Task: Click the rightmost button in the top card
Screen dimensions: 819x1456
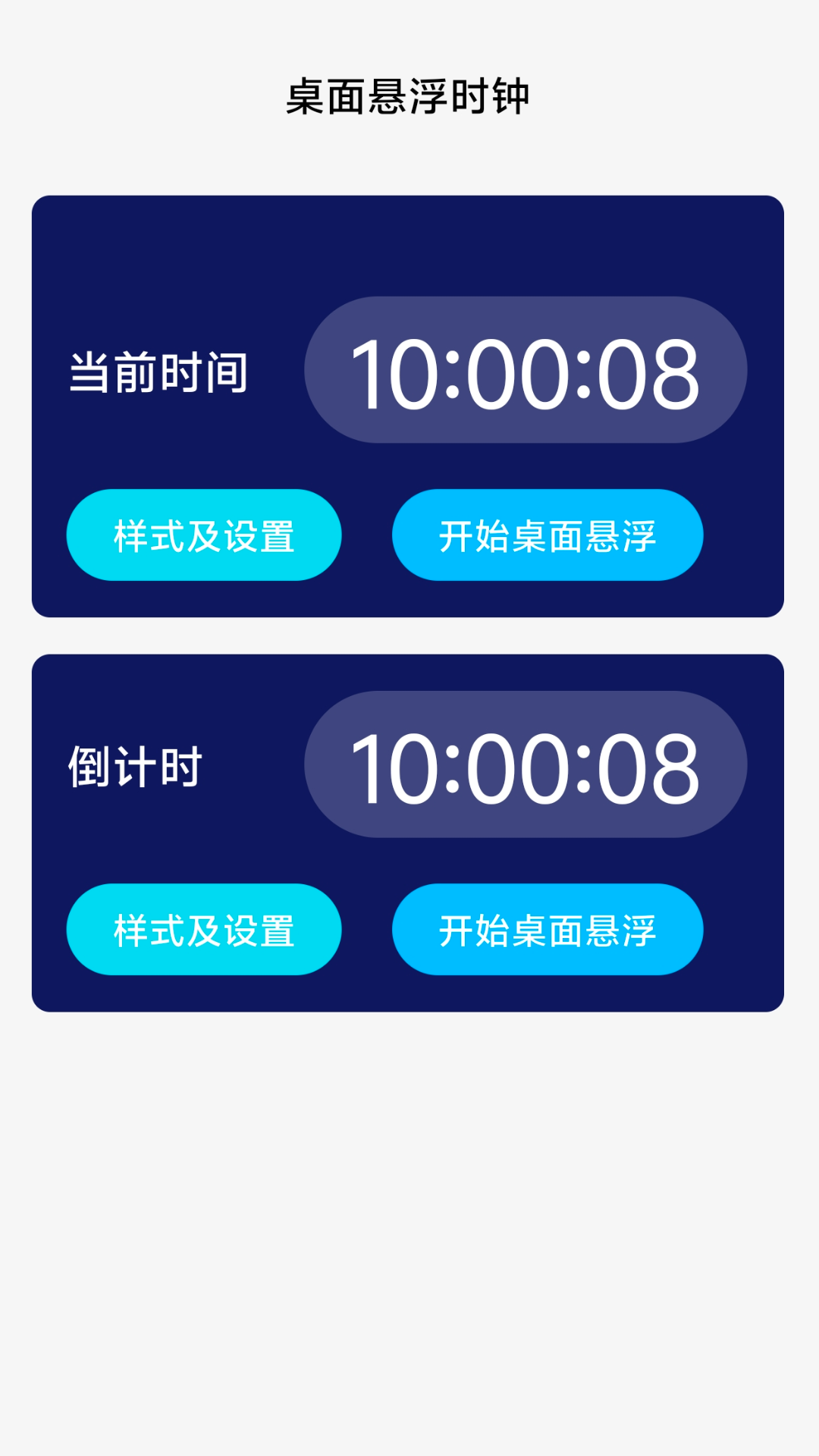Action: pyautogui.click(x=548, y=535)
